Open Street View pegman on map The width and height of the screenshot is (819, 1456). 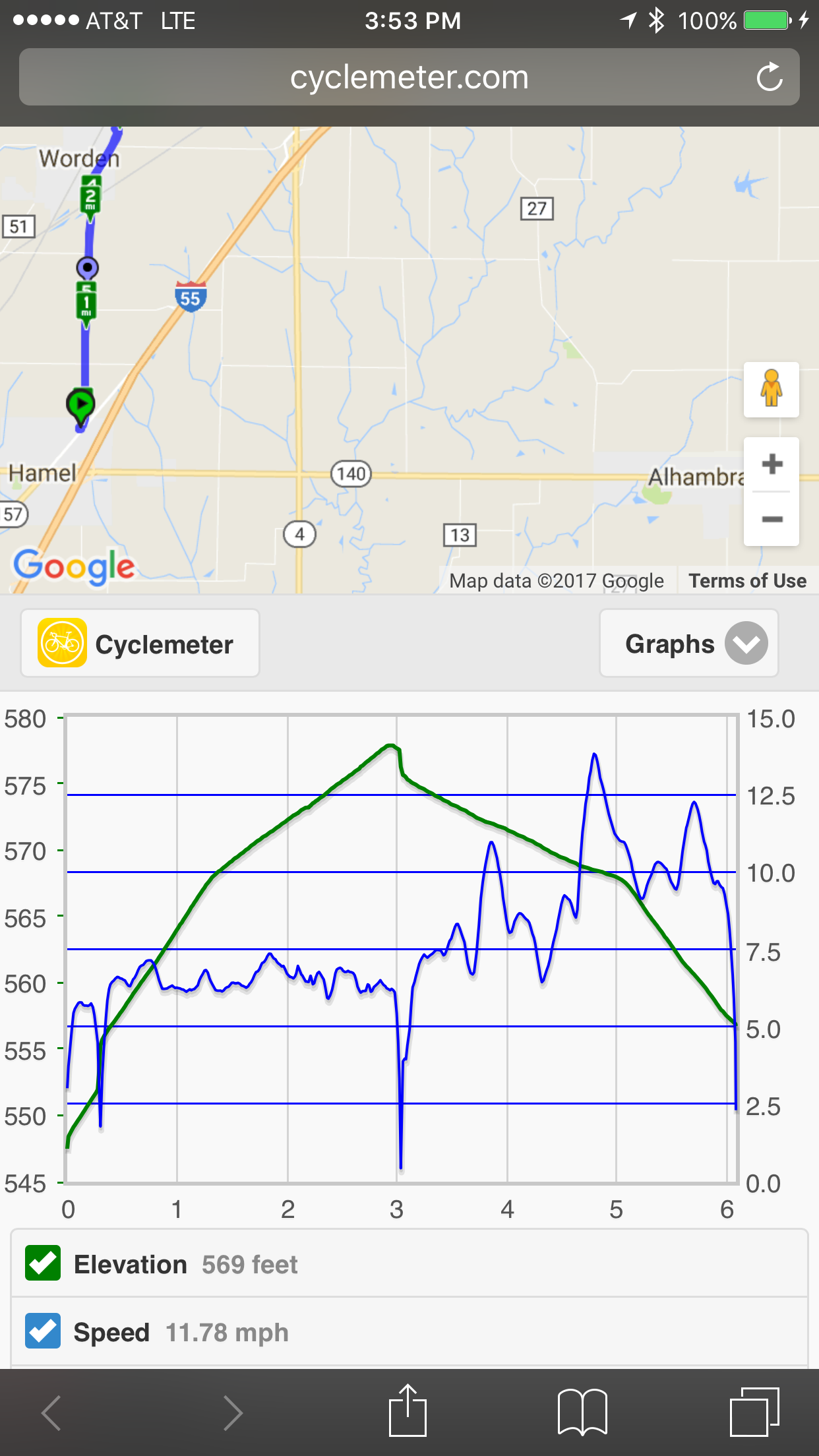771,389
